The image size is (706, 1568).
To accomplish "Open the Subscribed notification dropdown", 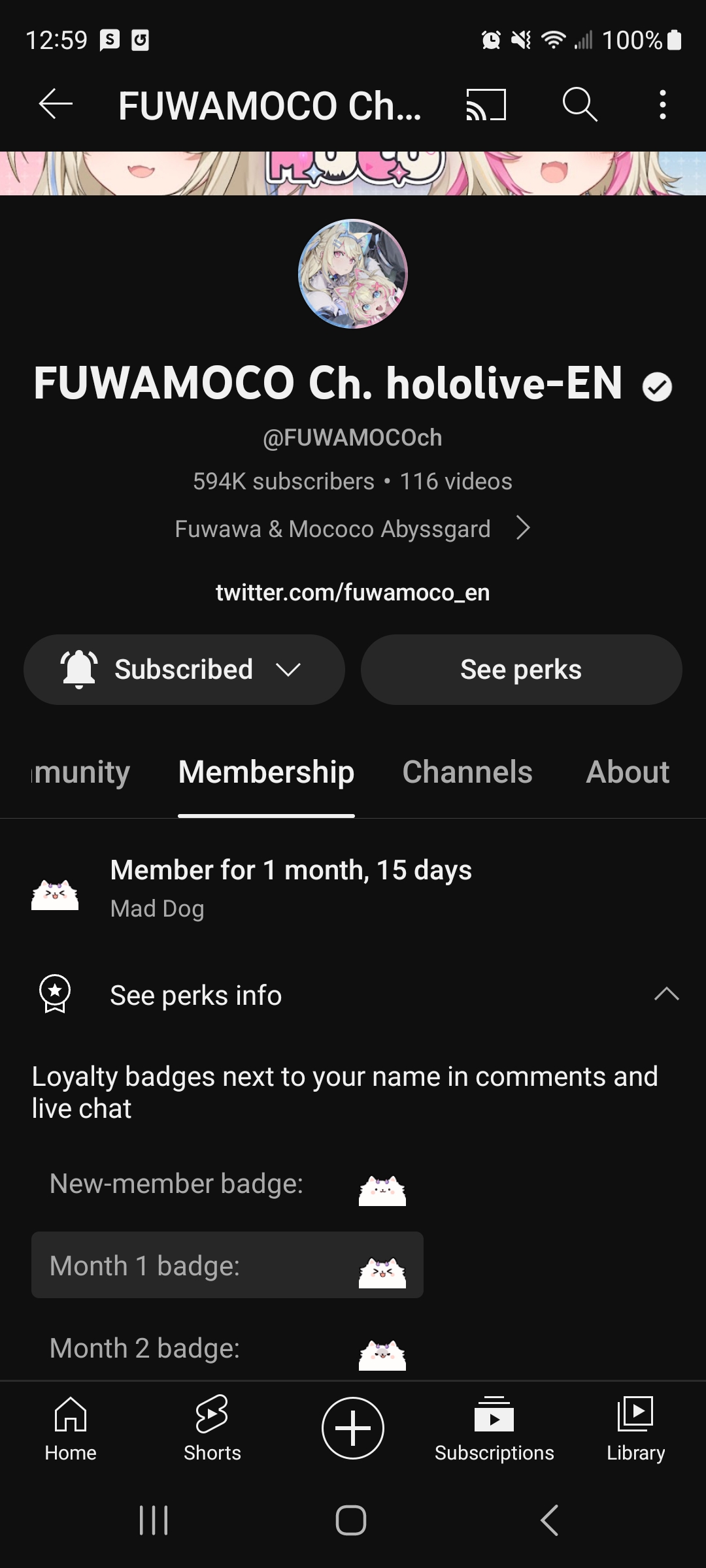I will point(184,670).
